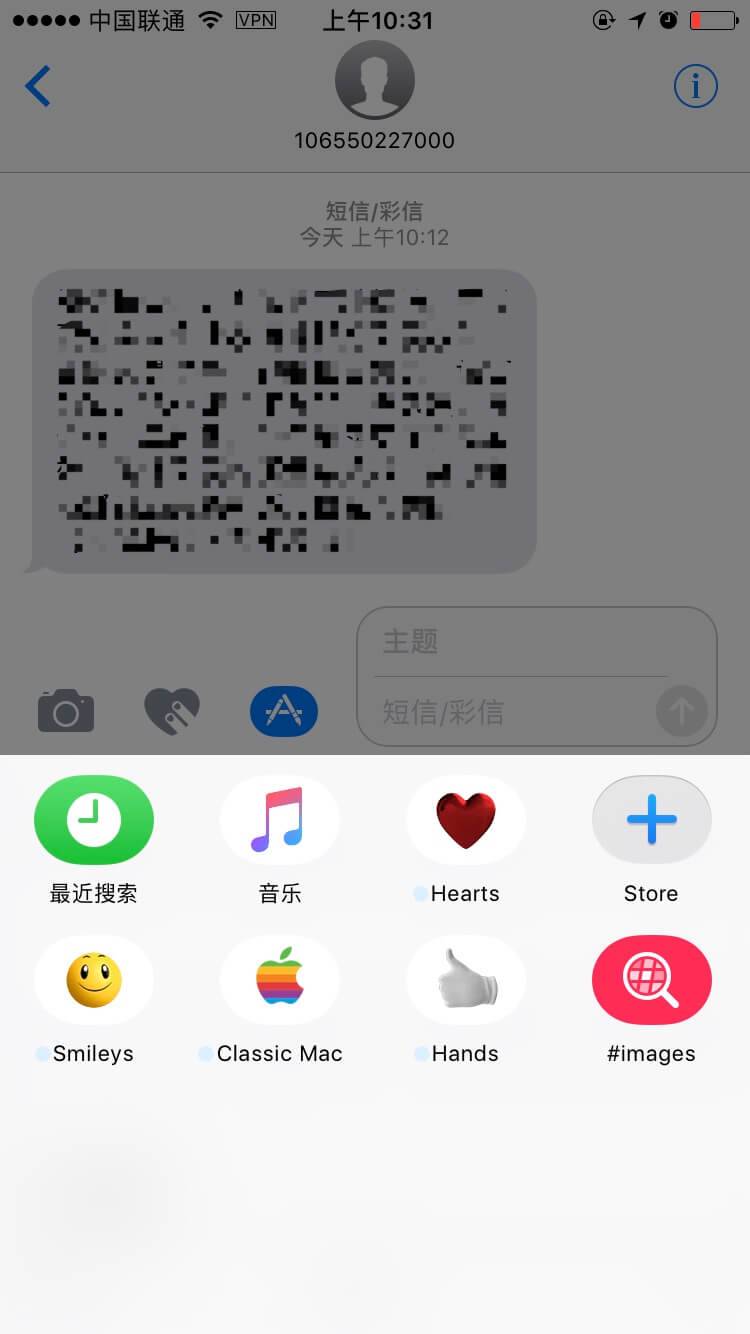Open the Store to add apps
The image size is (750, 1334).
651,820
